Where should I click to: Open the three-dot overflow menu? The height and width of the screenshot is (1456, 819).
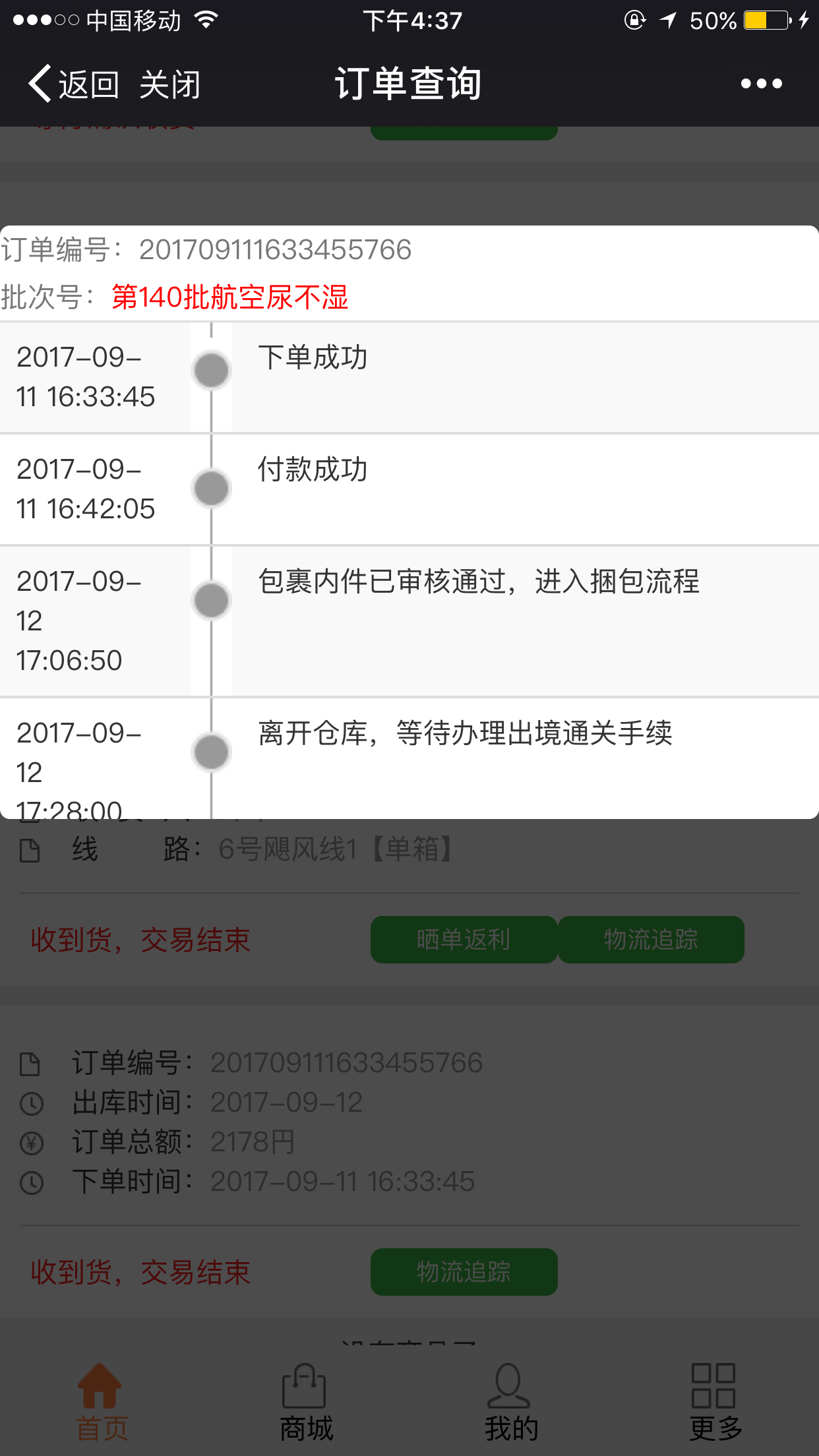[761, 84]
